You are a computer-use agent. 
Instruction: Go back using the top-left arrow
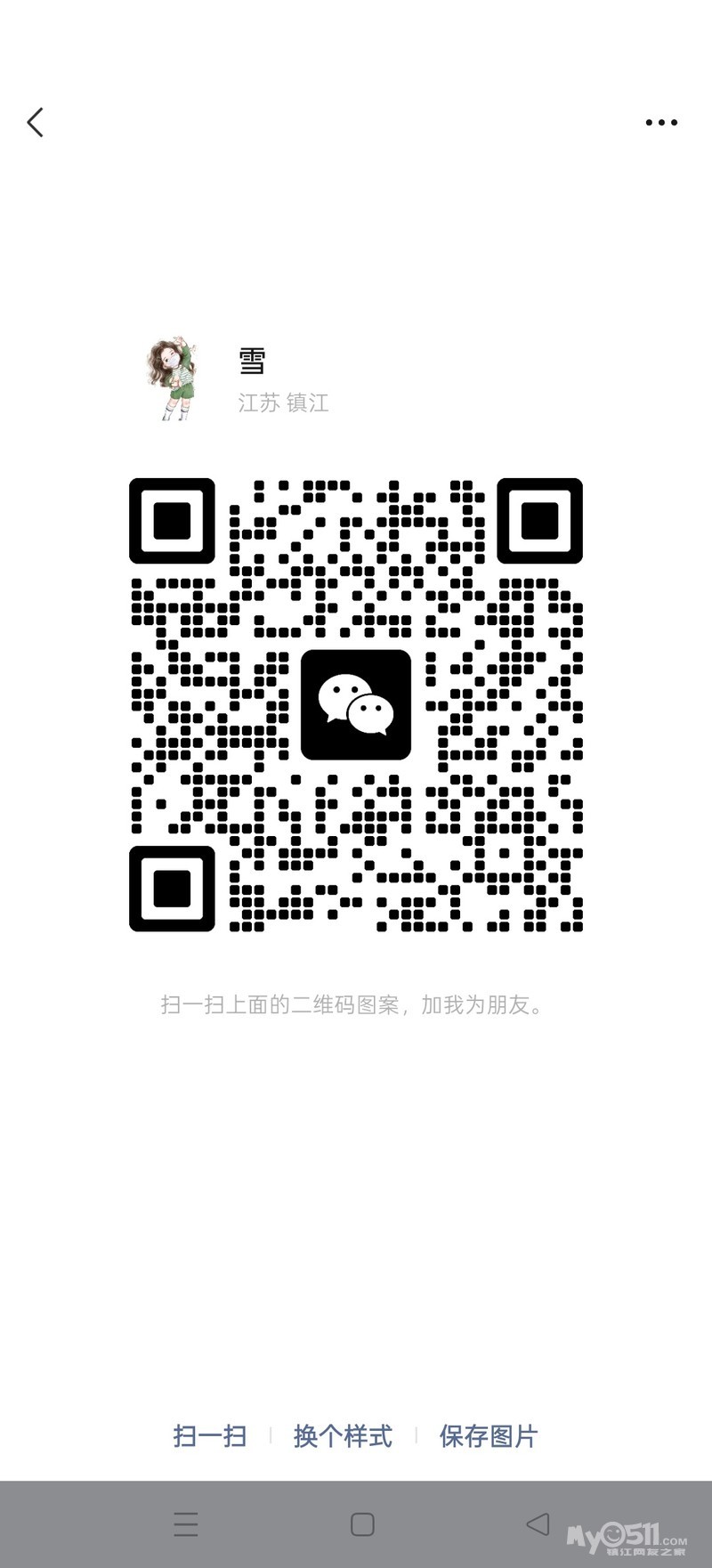tap(36, 123)
